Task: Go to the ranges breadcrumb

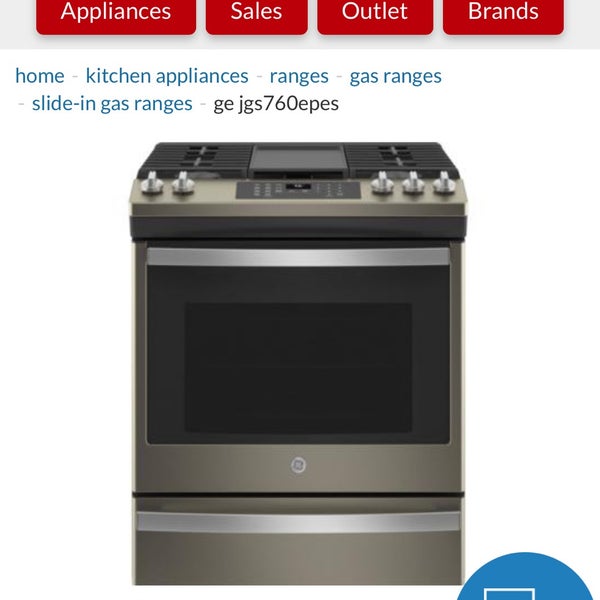Action: (x=299, y=76)
